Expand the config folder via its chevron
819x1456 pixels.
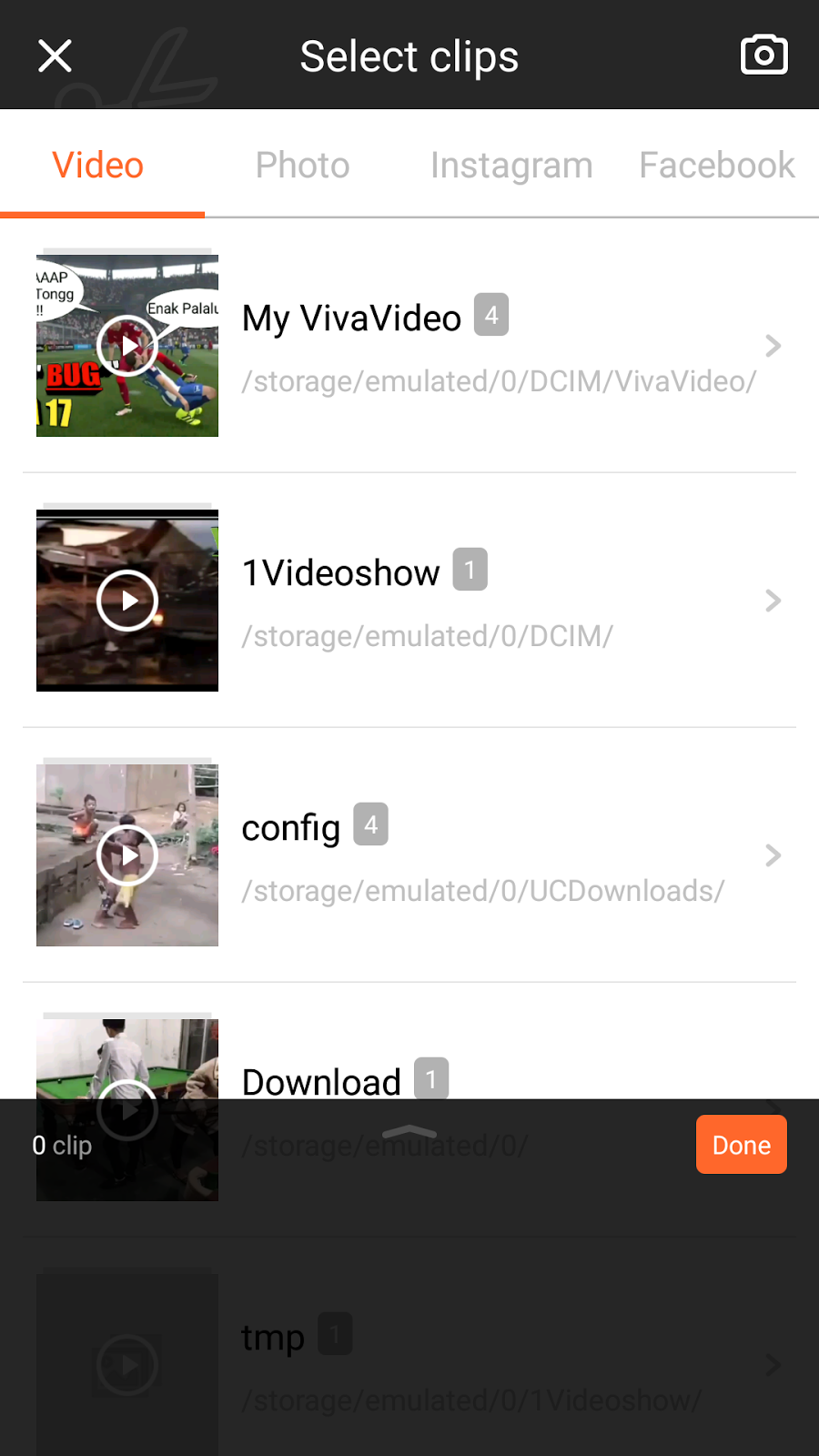(x=773, y=855)
